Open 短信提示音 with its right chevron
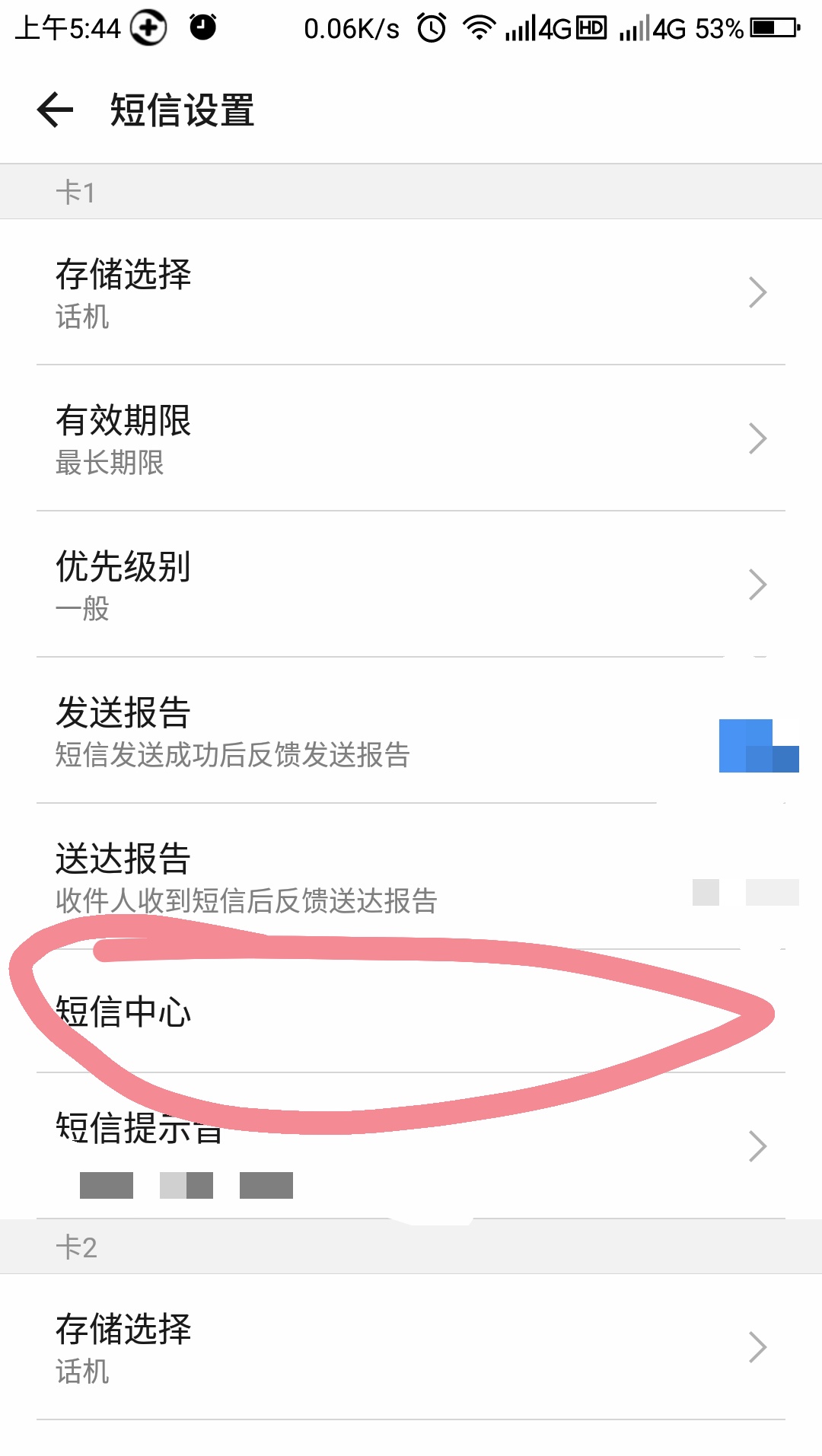 [756, 1145]
